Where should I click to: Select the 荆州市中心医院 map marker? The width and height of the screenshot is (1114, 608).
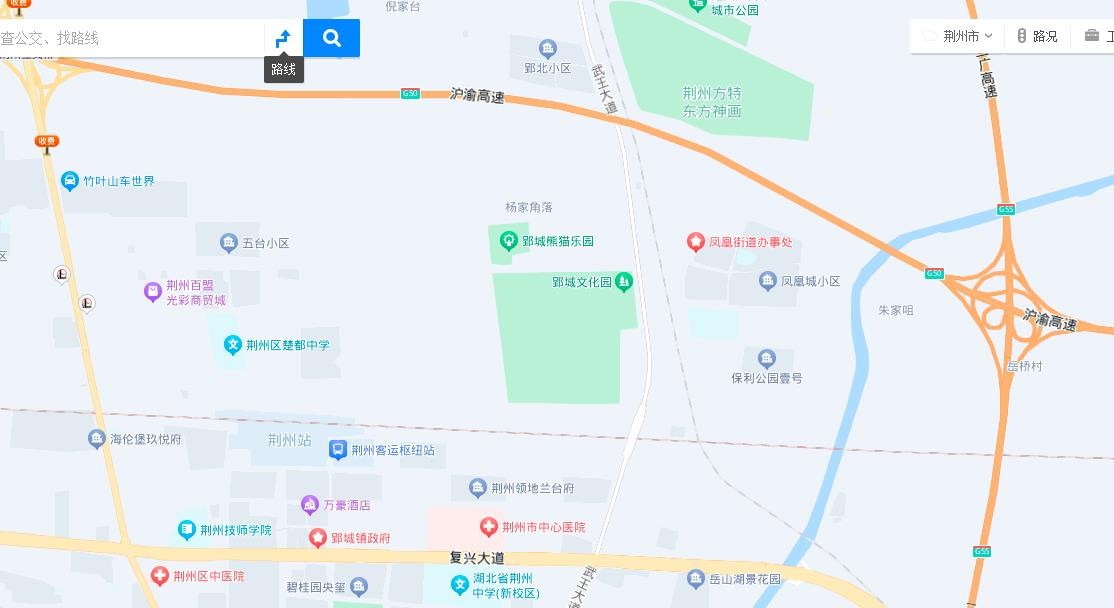click(x=489, y=527)
